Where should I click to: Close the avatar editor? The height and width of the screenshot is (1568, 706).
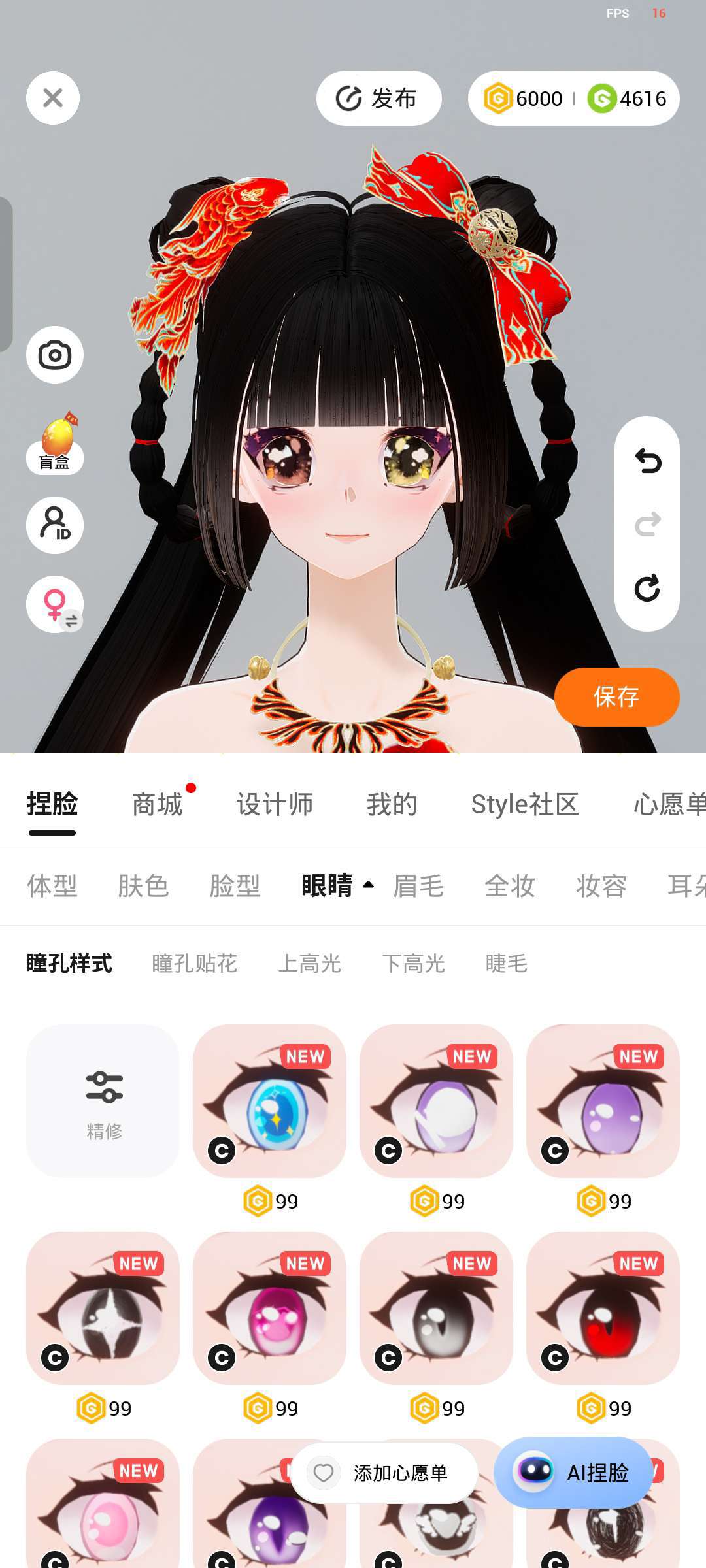point(53,98)
